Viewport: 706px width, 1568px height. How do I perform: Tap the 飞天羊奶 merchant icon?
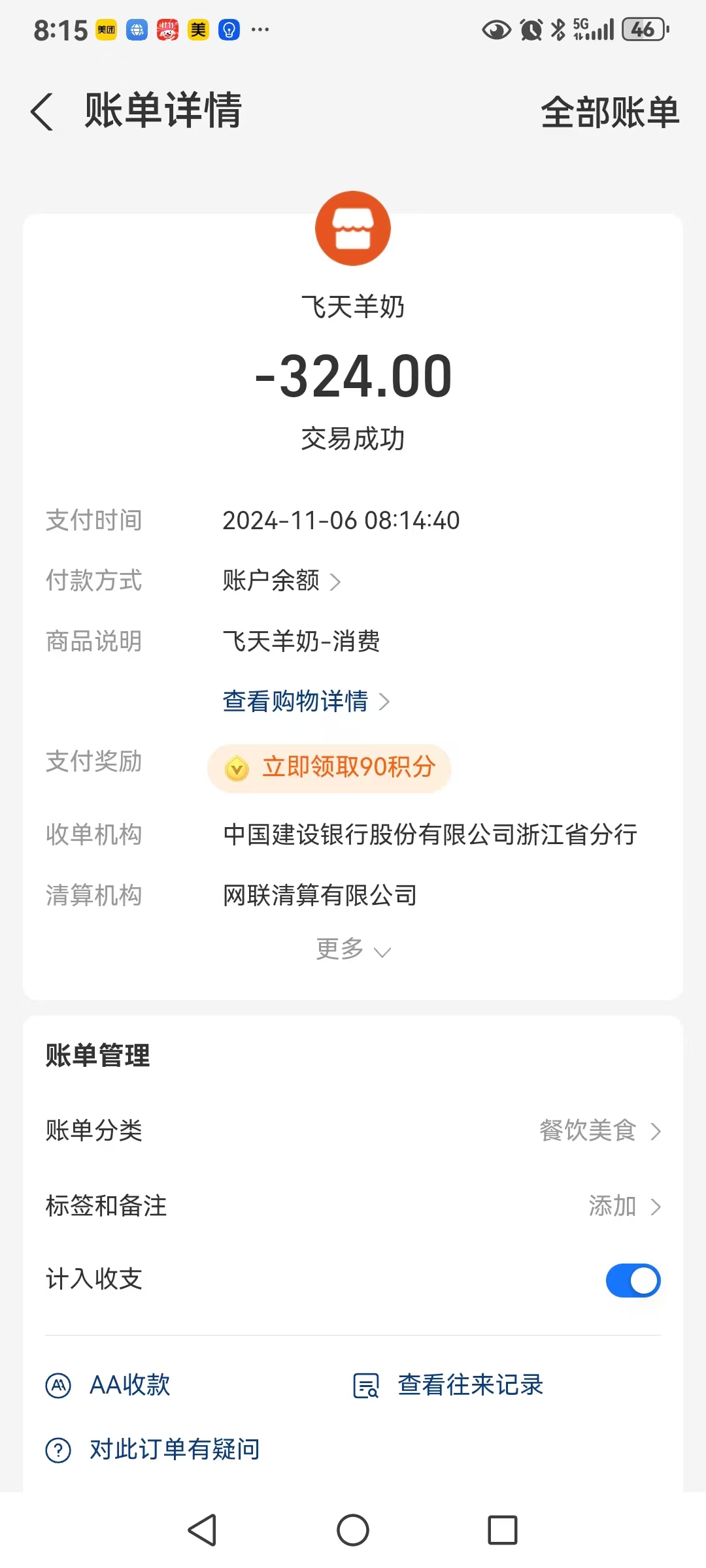click(x=353, y=229)
